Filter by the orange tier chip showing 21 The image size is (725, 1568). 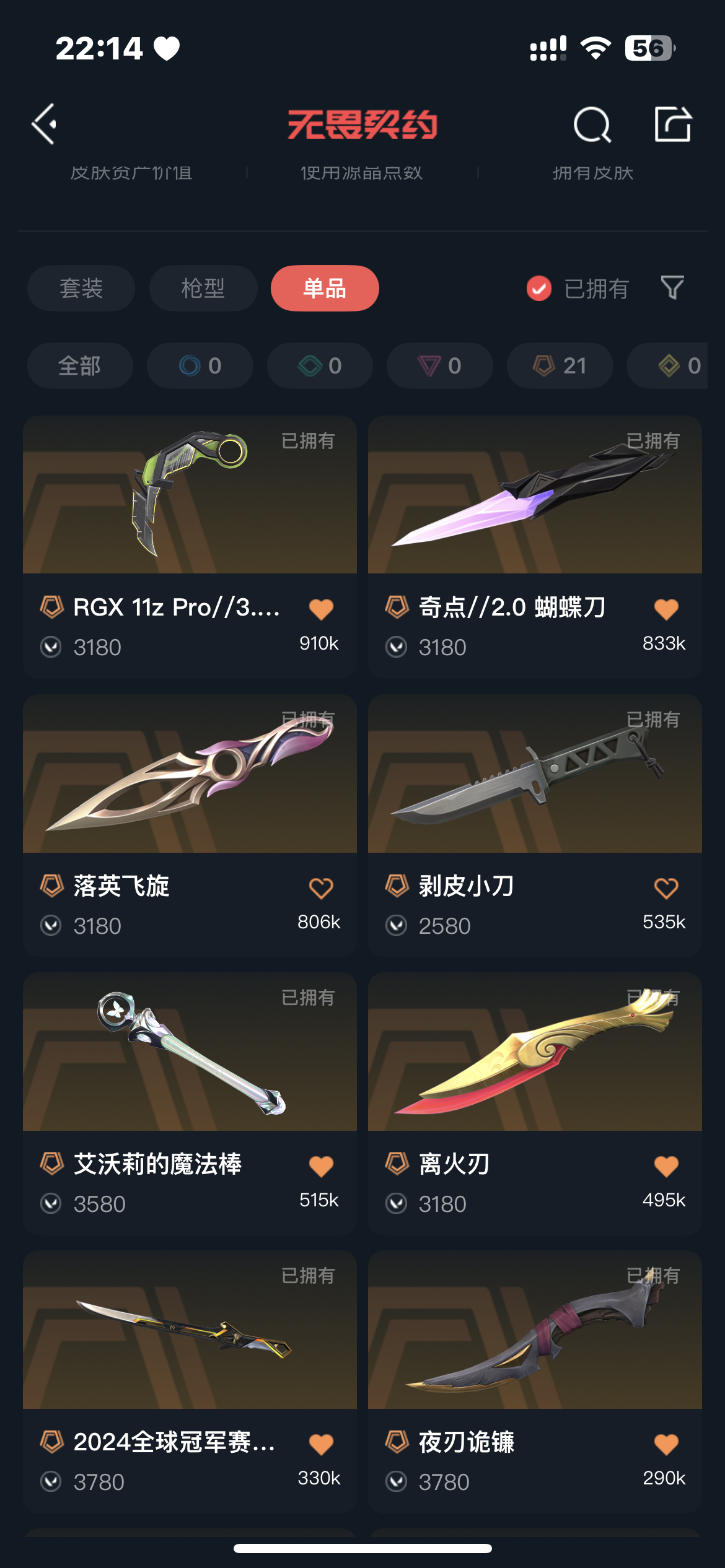560,366
